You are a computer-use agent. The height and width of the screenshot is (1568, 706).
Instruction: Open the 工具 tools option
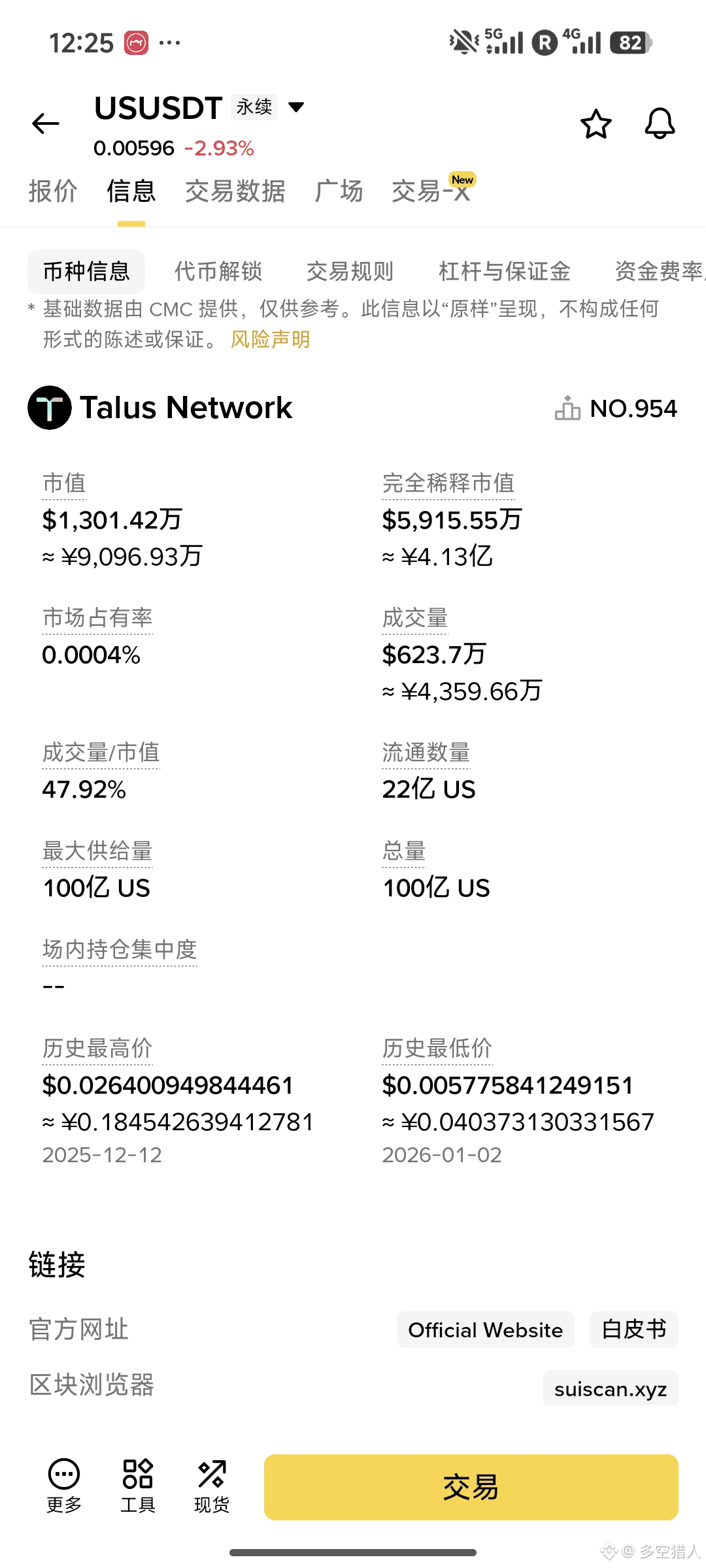click(x=138, y=1486)
